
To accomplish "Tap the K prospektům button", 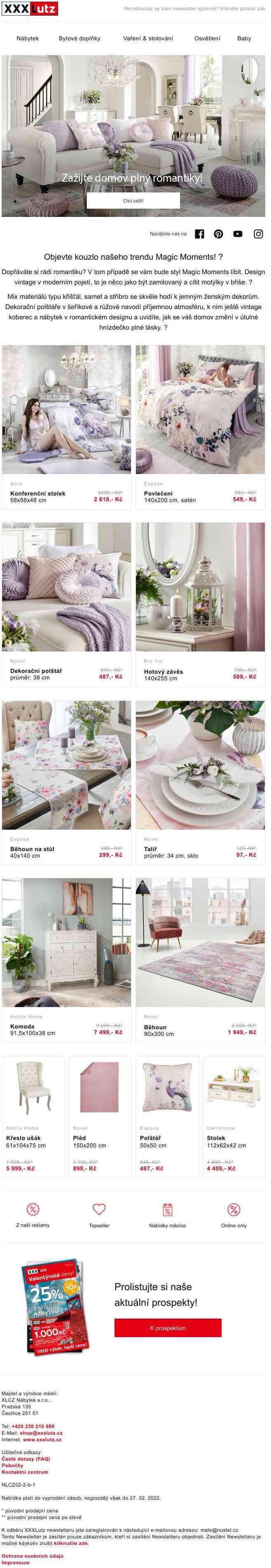I will 168,1328.
